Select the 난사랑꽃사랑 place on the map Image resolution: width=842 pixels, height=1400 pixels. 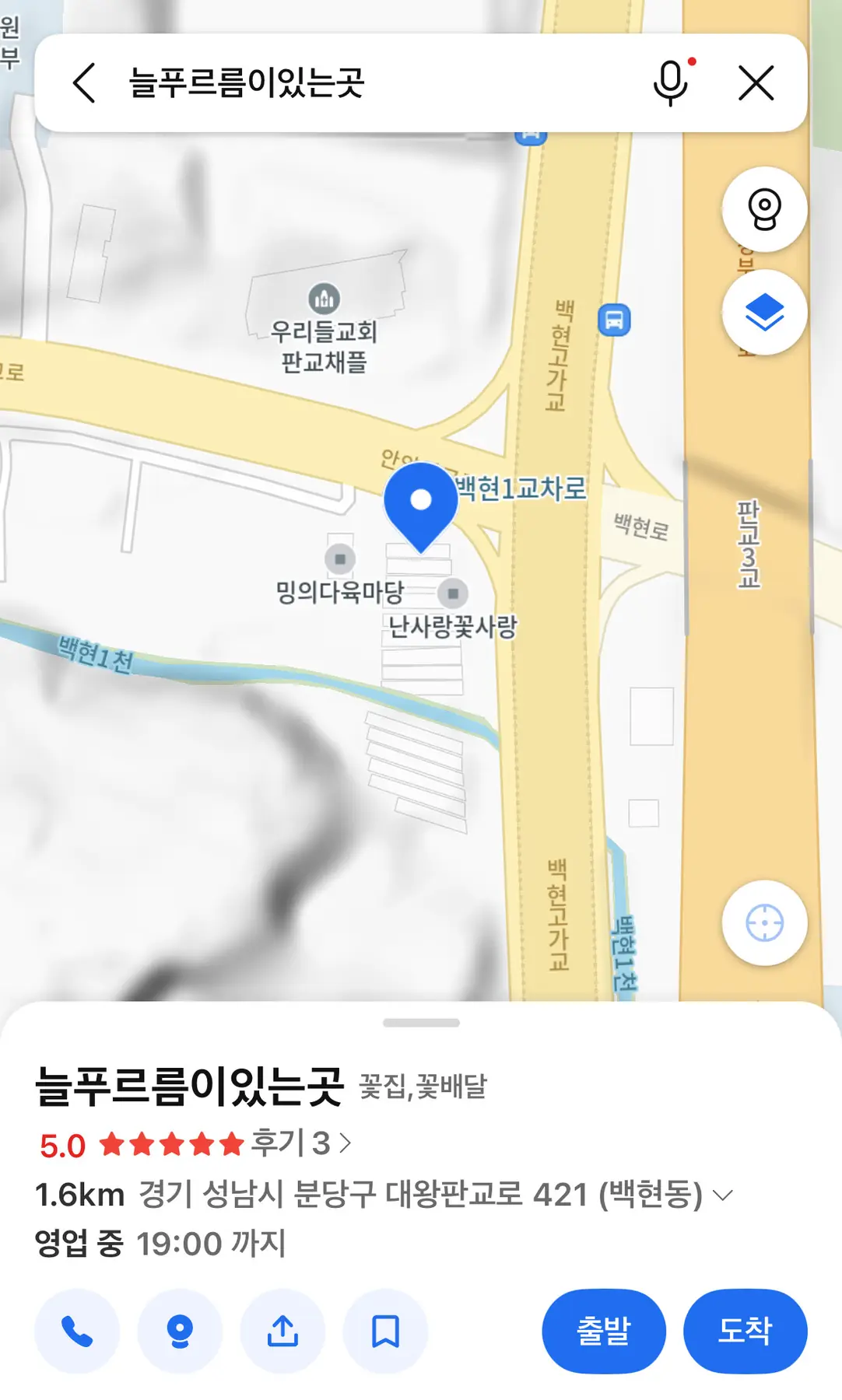[453, 594]
